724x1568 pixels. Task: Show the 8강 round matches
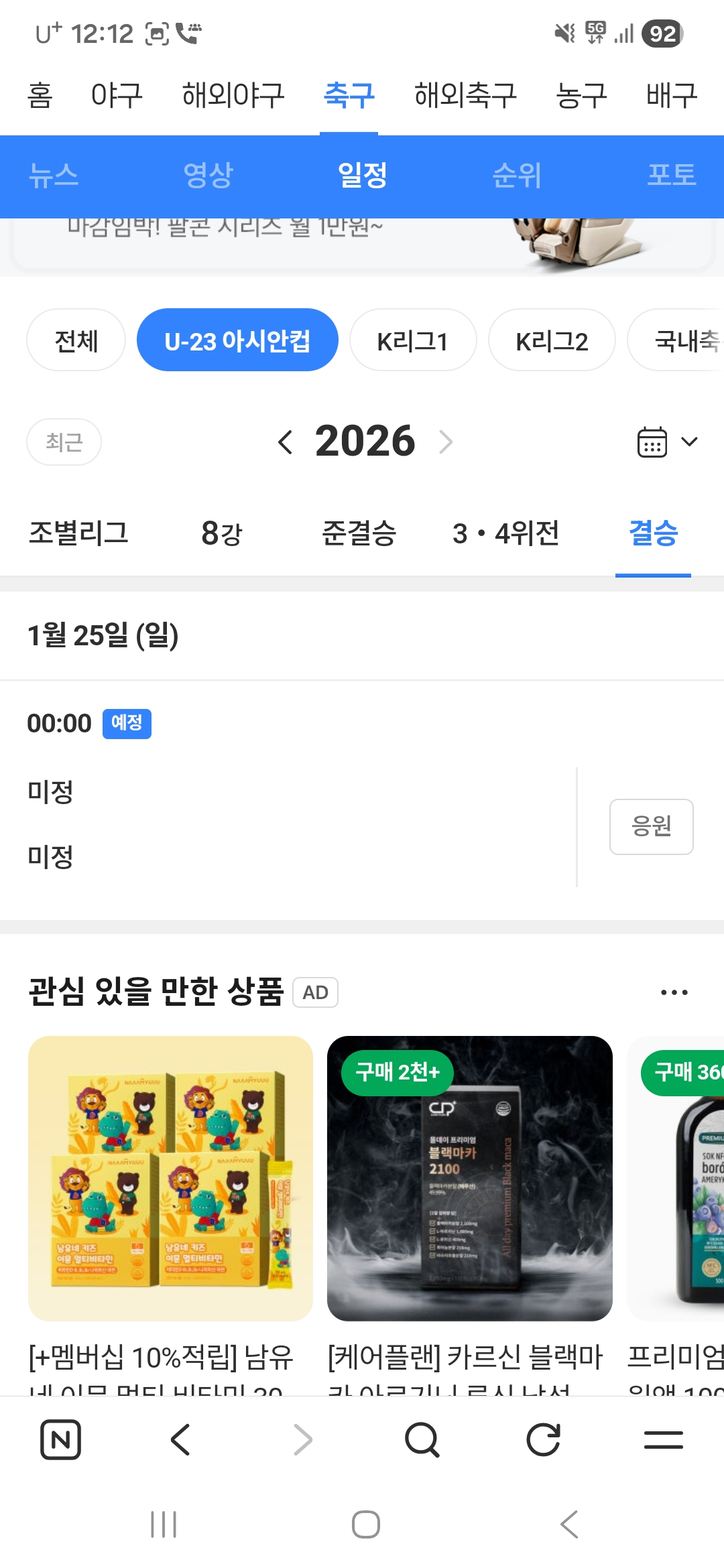coord(221,533)
